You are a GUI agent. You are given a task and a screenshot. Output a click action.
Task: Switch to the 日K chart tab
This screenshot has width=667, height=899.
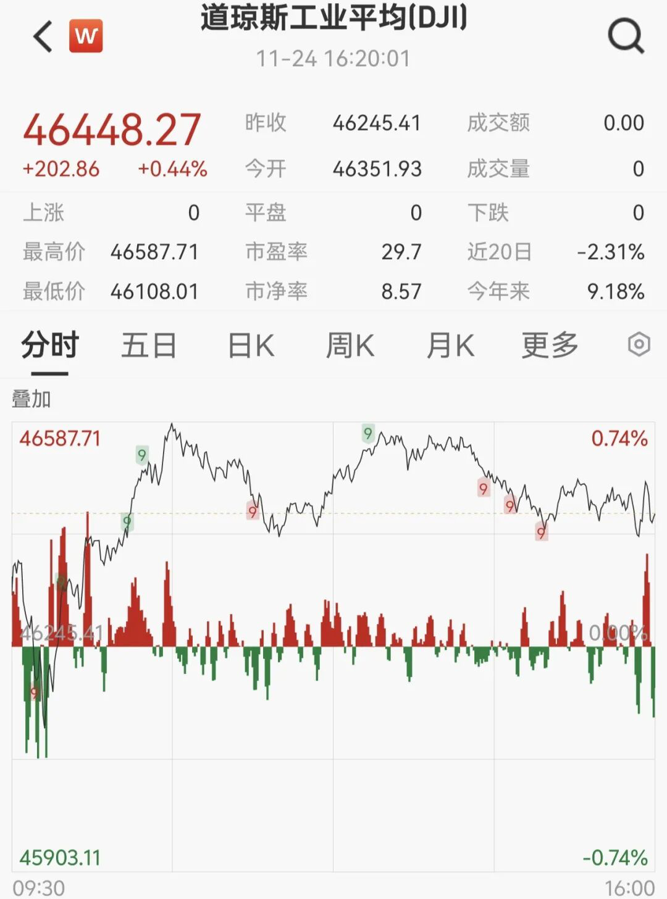tap(250, 346)
